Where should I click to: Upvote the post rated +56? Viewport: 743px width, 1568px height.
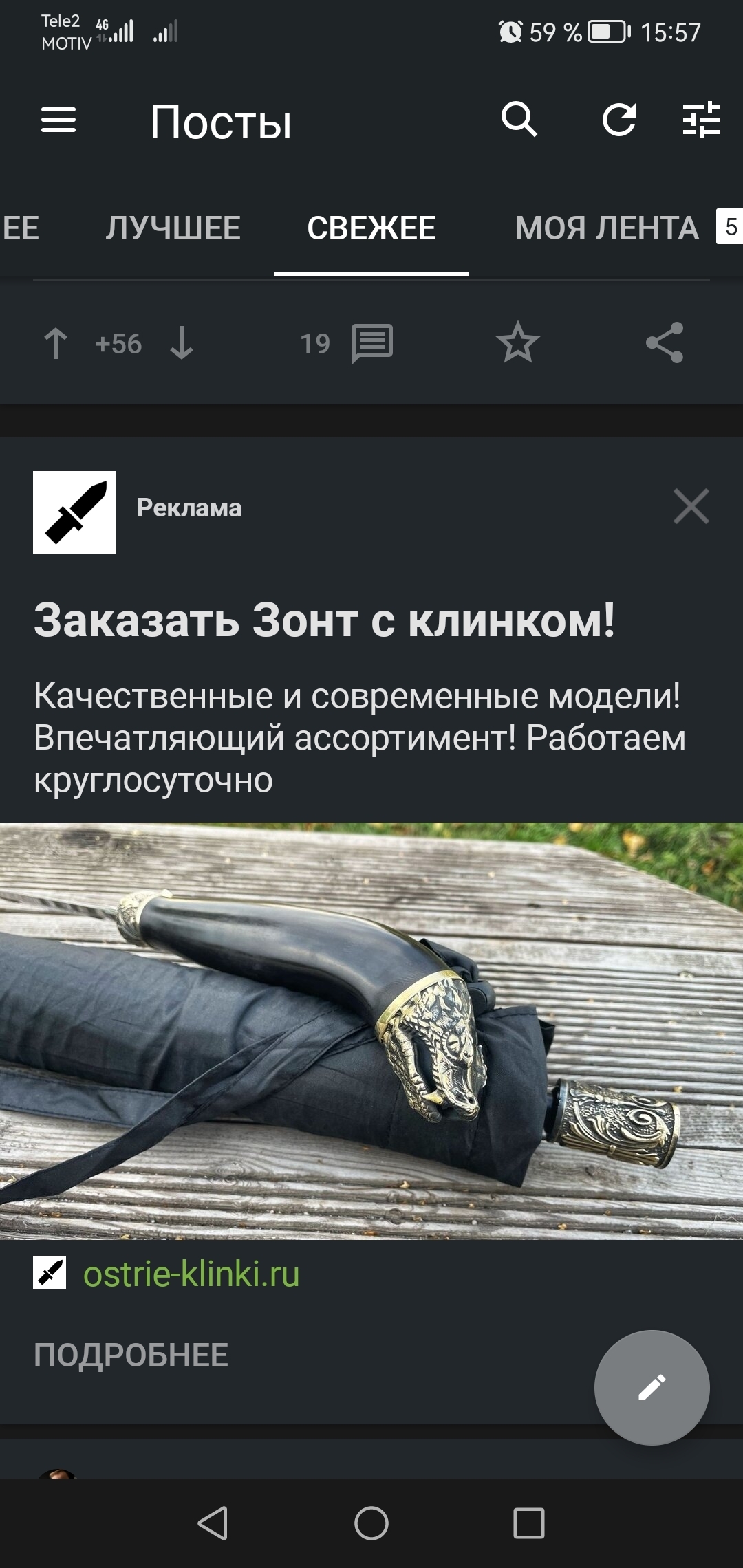point(56,343)
